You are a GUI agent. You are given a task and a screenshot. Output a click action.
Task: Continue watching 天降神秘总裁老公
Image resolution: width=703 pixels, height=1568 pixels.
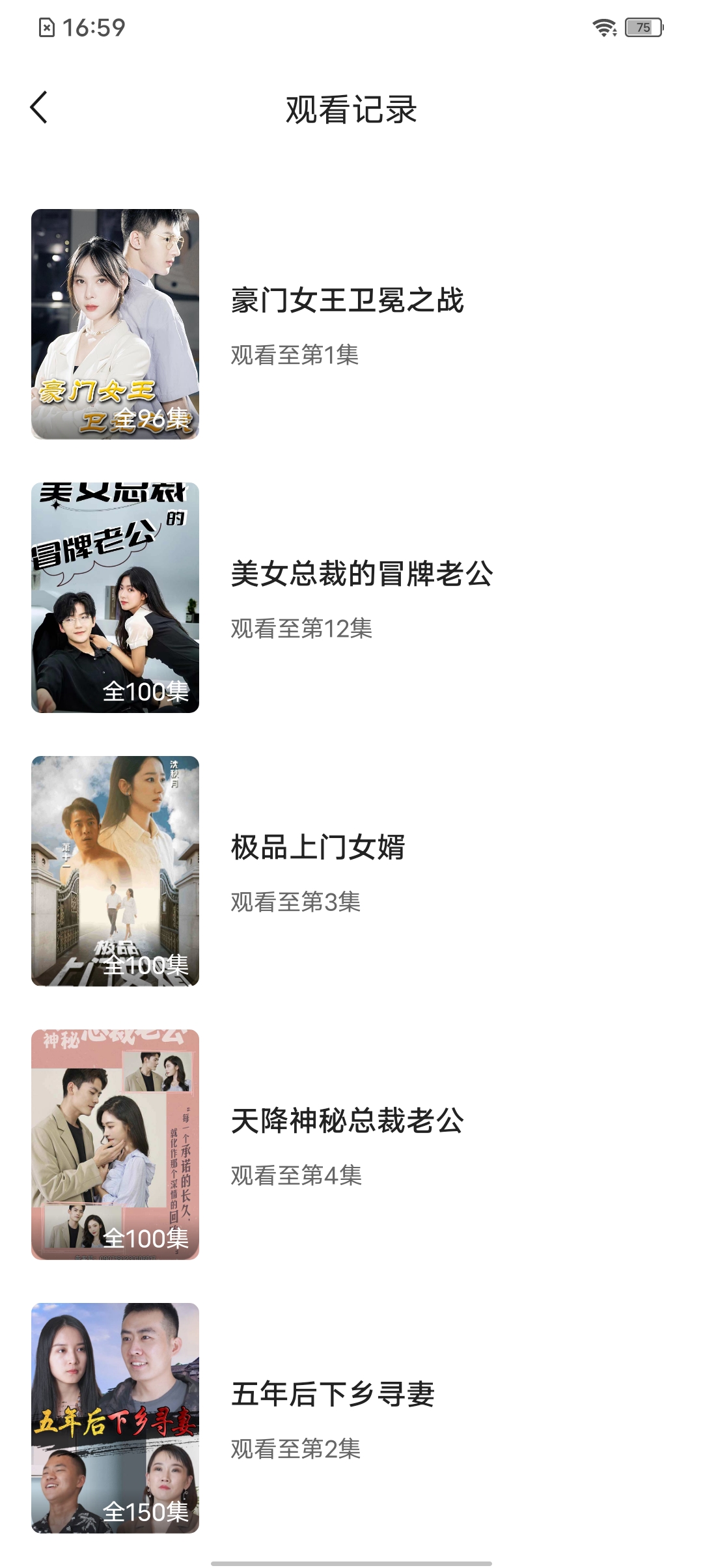[x=347, y=1122]
